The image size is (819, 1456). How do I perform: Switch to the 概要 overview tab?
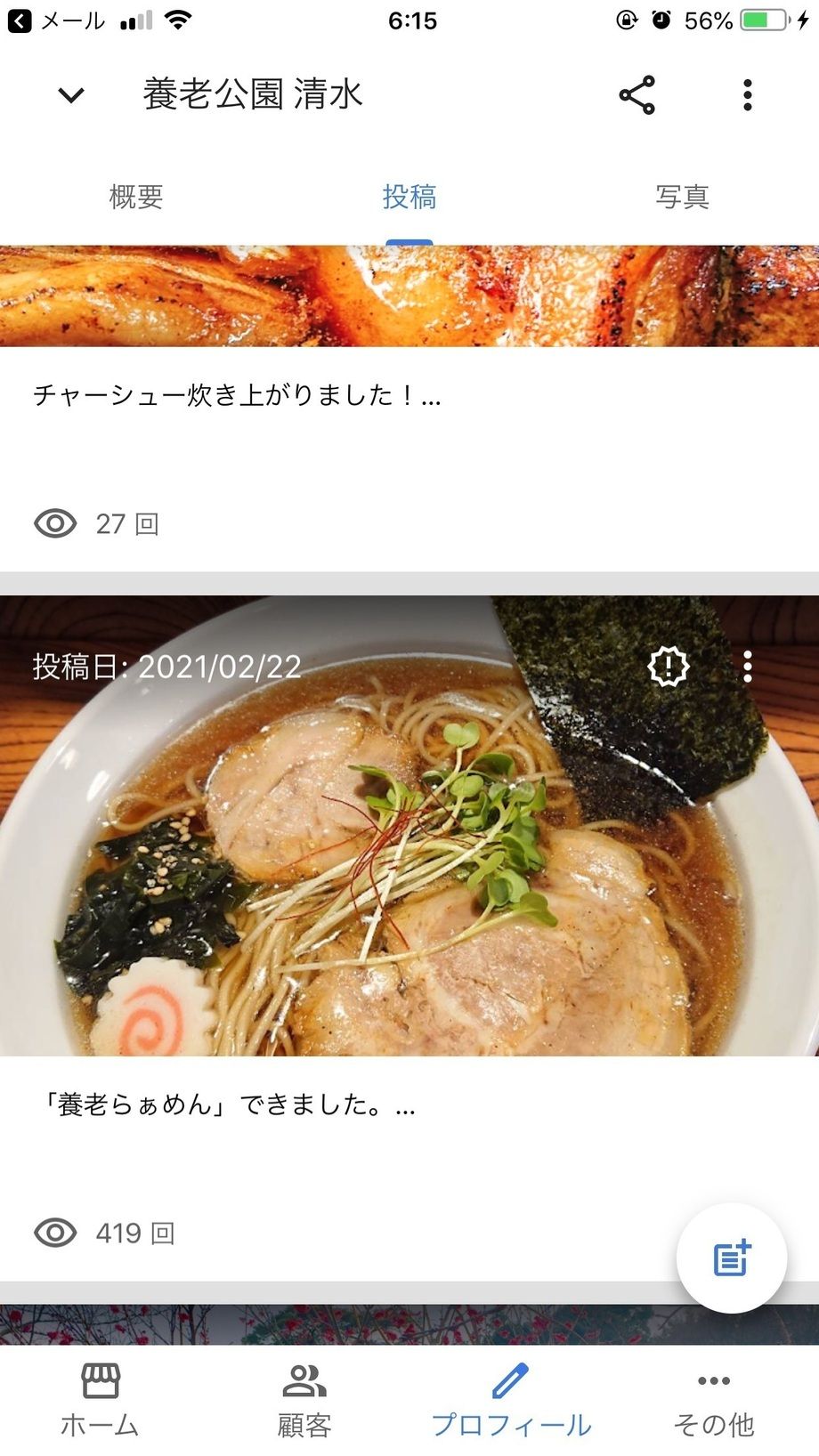tap(135, 198)
